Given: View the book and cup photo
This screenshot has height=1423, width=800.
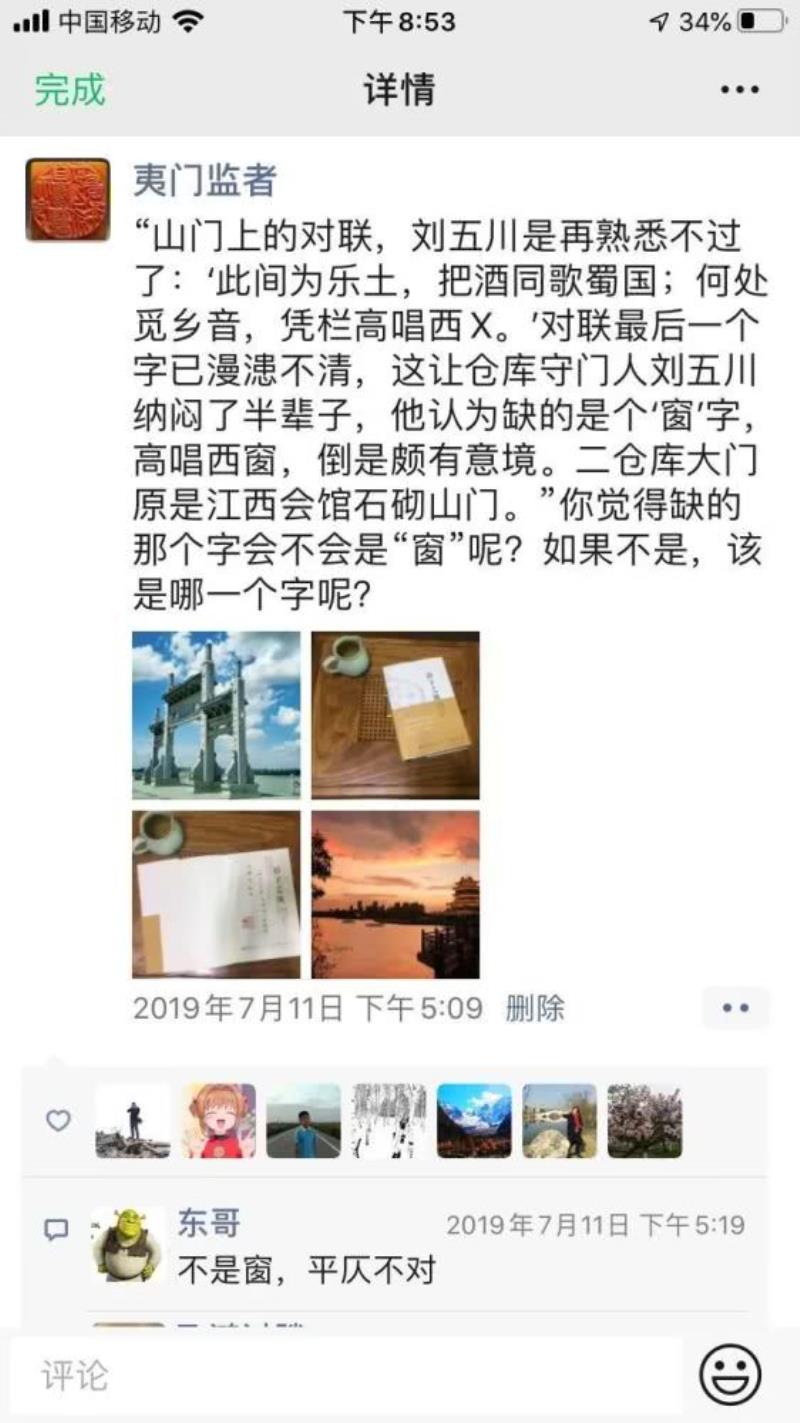Looking at the screenshot, I should point(395,715).
